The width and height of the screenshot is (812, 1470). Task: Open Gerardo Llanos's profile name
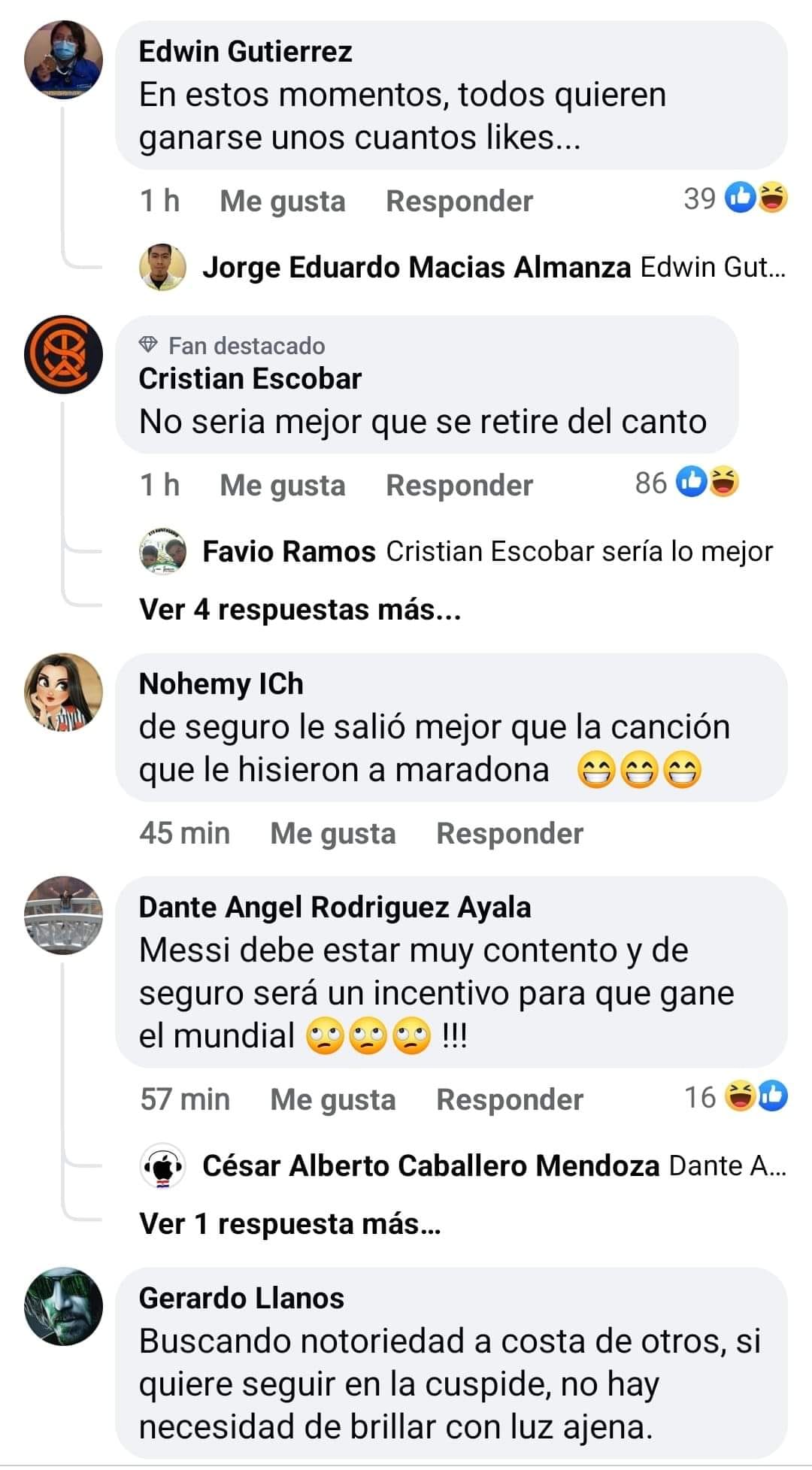click(241, 1299)
